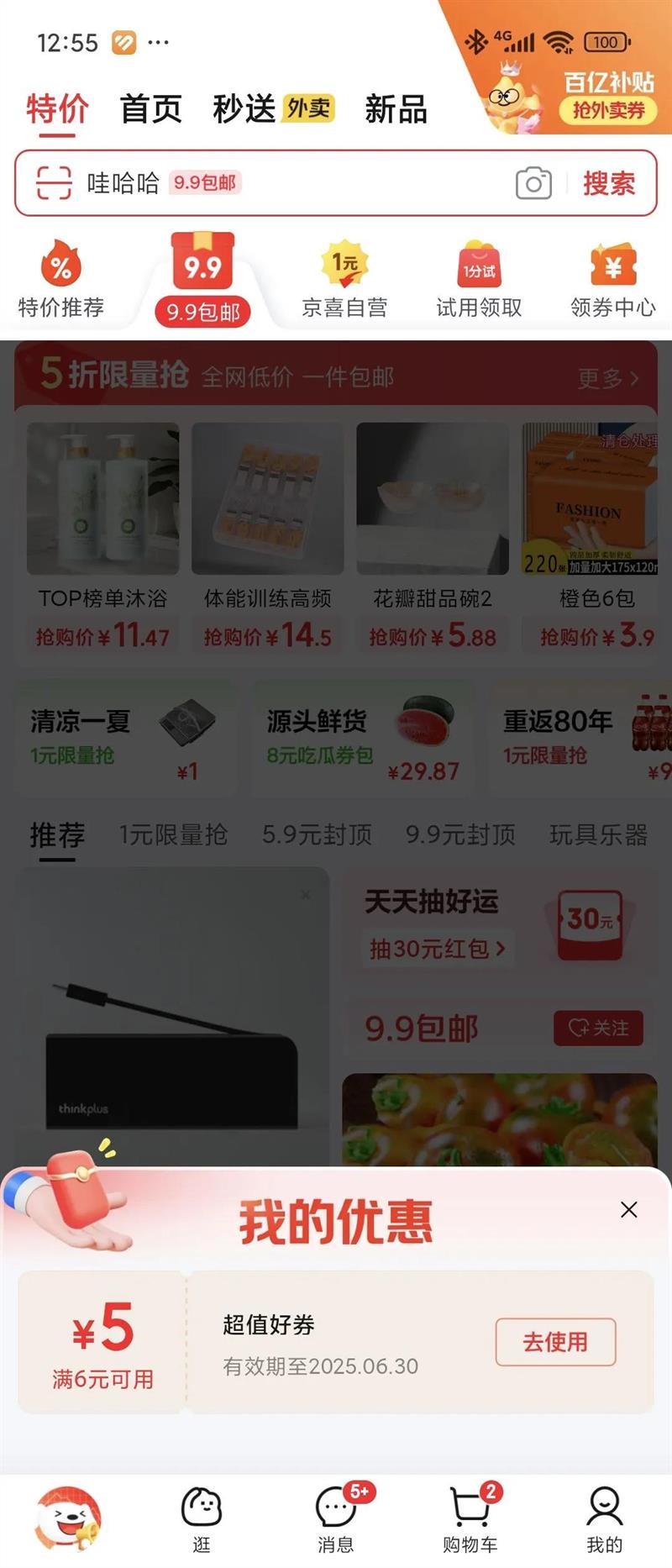
Task: Switch to the 秒送 外卖 tab
Action: coord(274,109)
